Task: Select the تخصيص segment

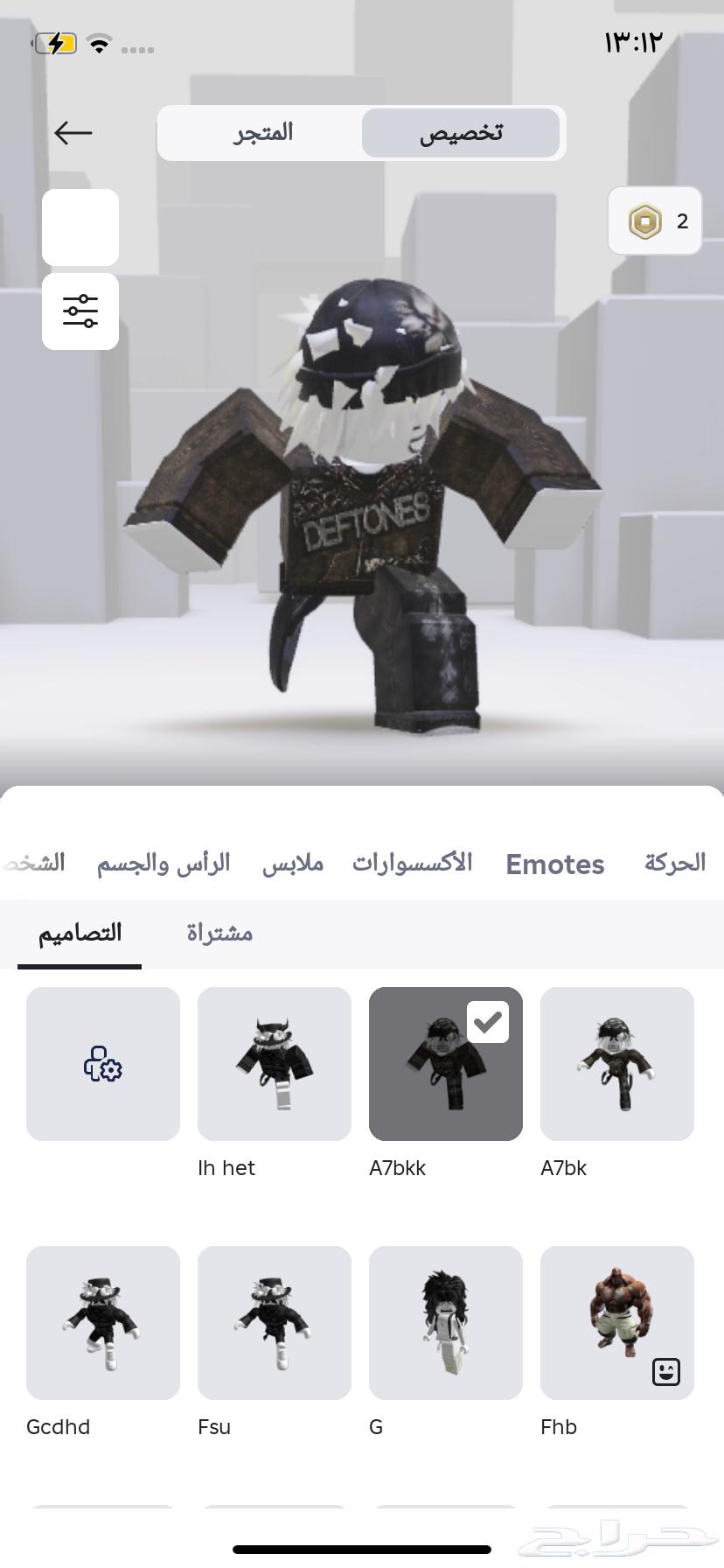Action: (461, 133)
